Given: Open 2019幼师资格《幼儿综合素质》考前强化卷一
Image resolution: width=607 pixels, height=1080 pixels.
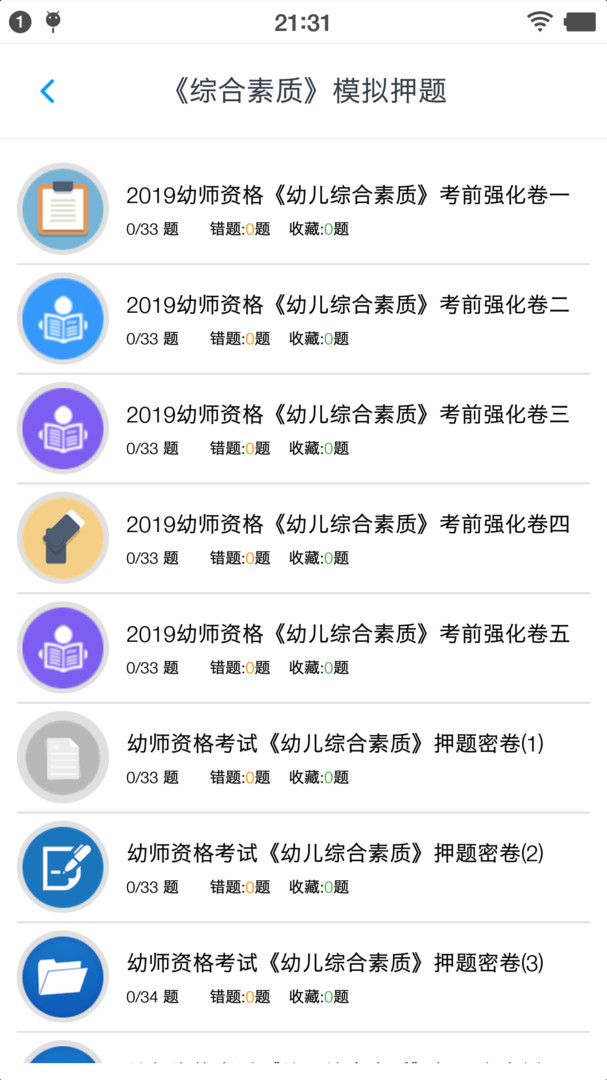Looking at the screenshot, I should (x=347, y=195).
